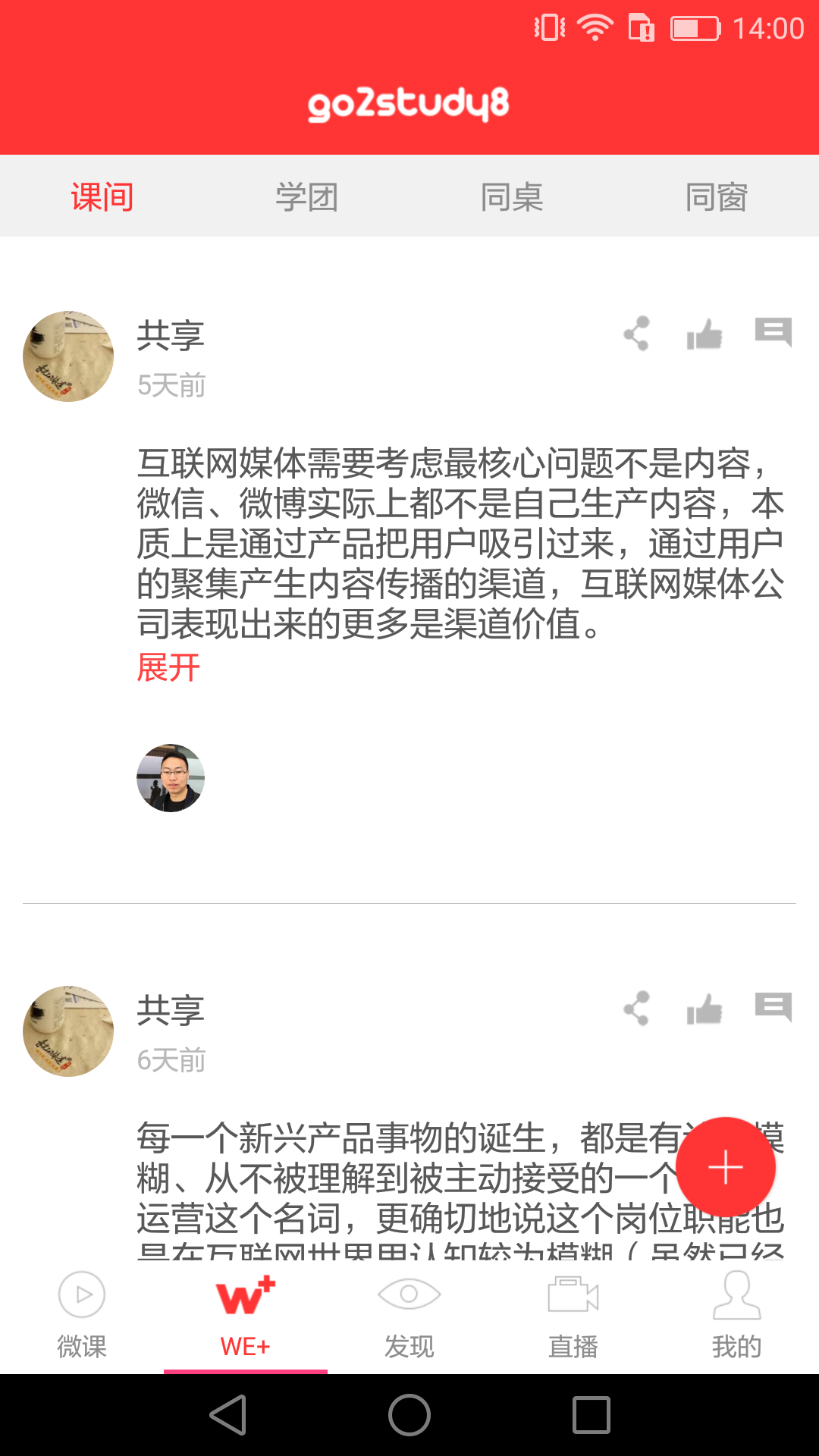
Task: Go back with the system back button
Action: (228, 1415)
